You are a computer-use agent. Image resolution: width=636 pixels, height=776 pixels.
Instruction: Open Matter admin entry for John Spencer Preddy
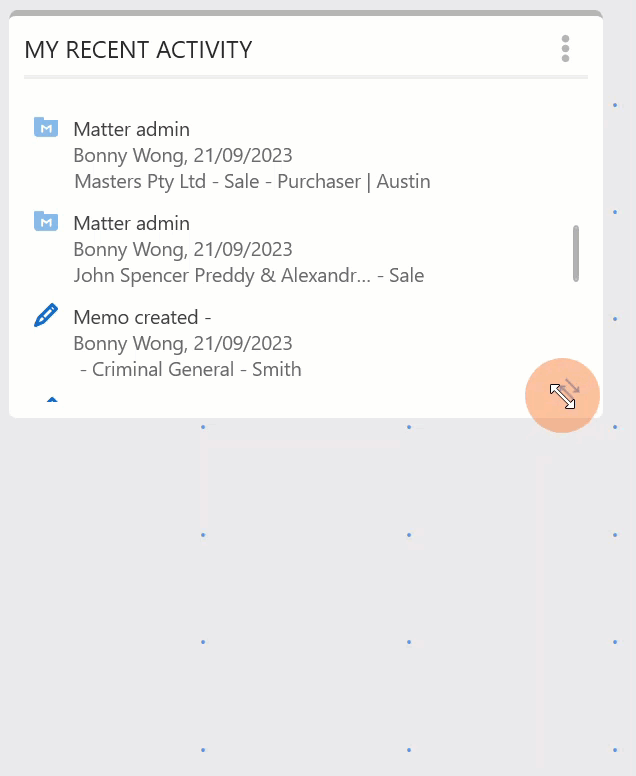coord(248,249)
